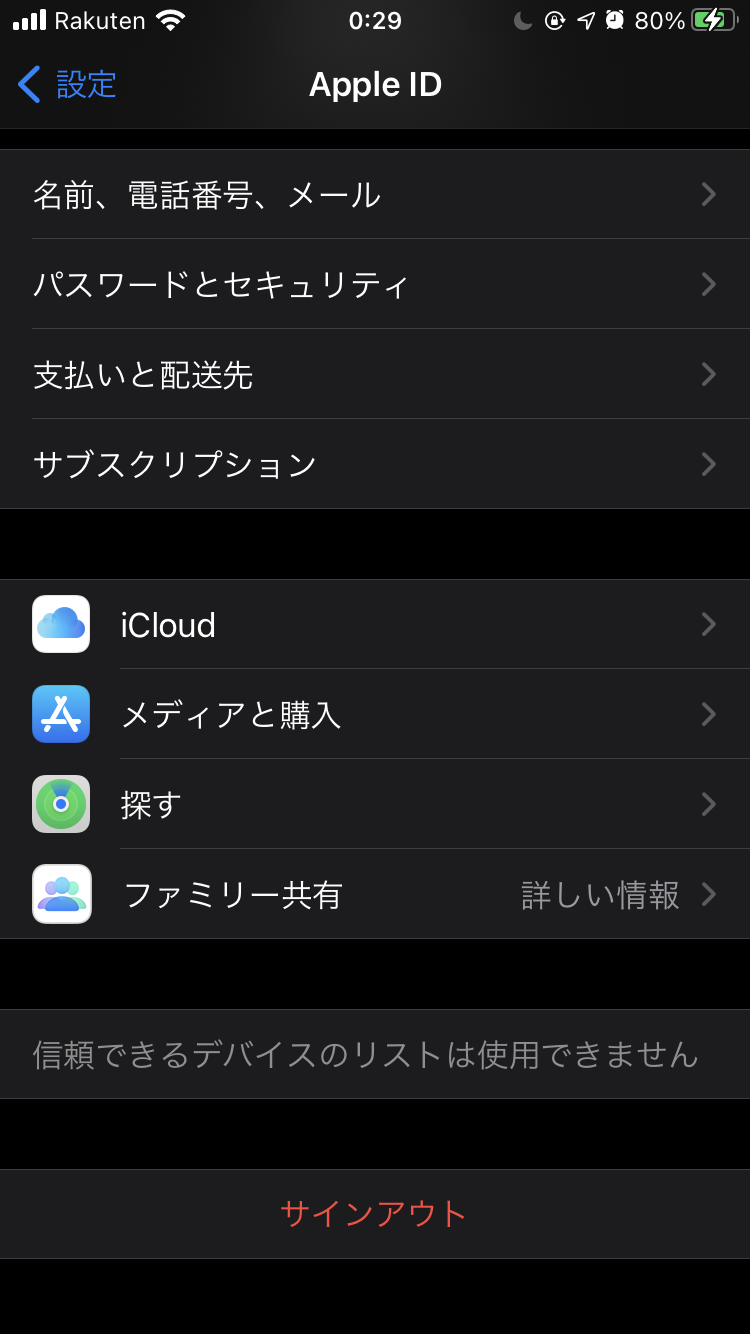
Task: Expand the iCloud row chevron
Action: (x=709, y=624)
